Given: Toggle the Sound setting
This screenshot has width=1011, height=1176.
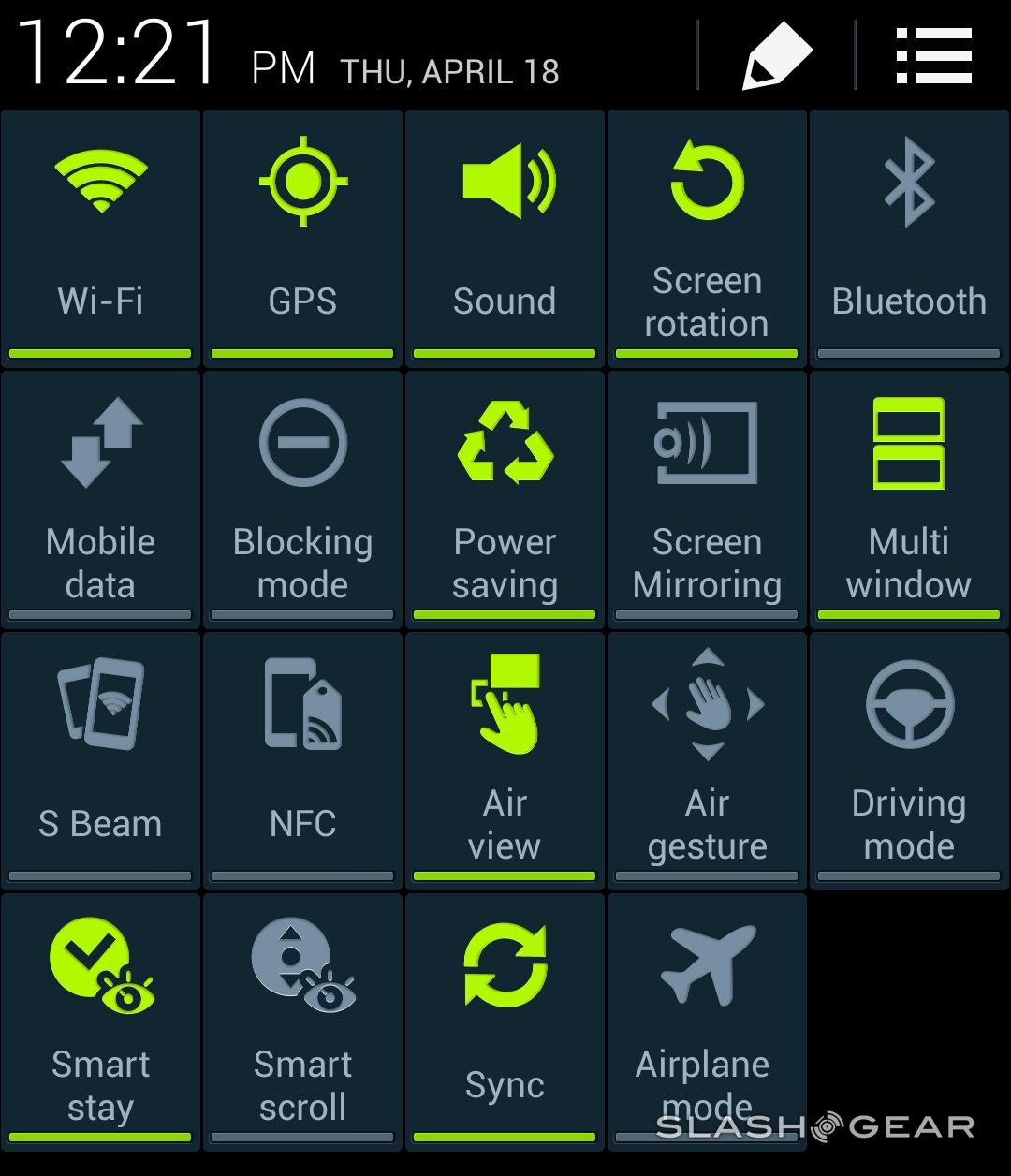Looking at the screenshot, I should [505, 238].
